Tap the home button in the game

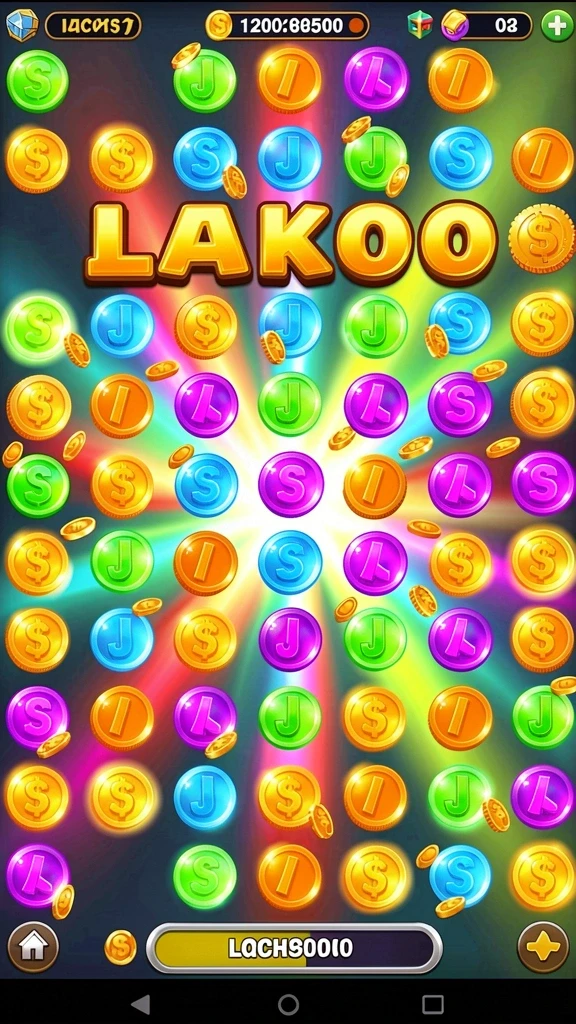click(x=33, y=946)
